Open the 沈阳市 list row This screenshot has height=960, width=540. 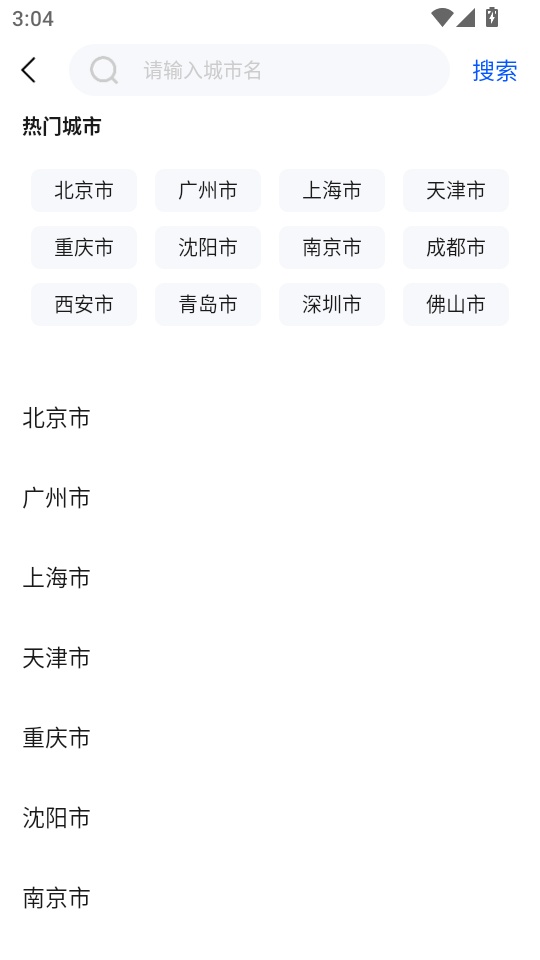[270, 818]
